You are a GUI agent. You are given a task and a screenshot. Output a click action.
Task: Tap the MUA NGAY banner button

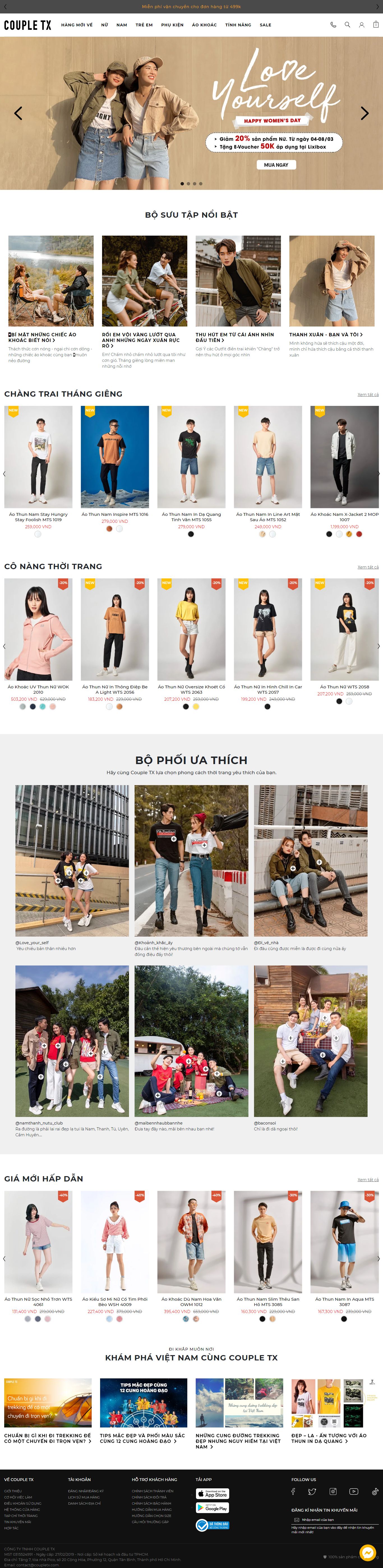coord(276,165)
